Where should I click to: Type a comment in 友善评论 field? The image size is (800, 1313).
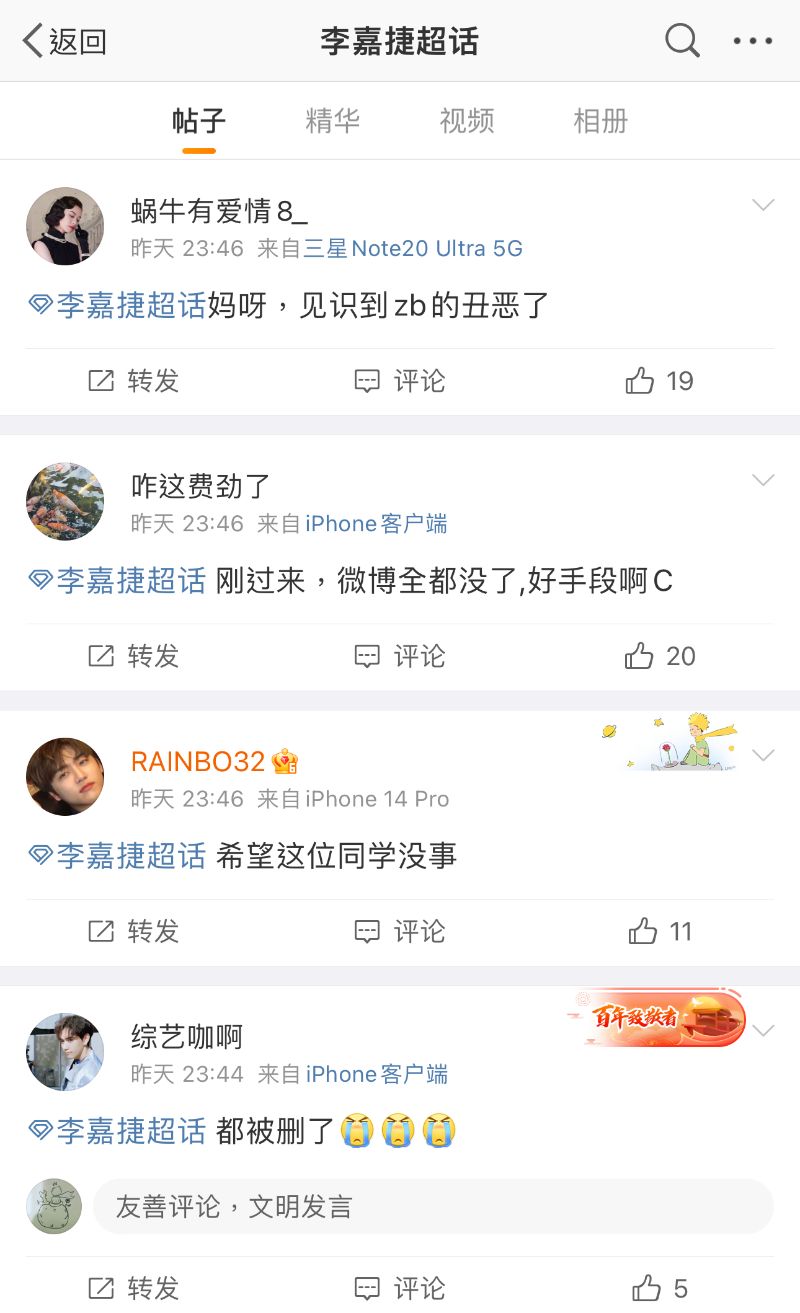click(432, 1206)
